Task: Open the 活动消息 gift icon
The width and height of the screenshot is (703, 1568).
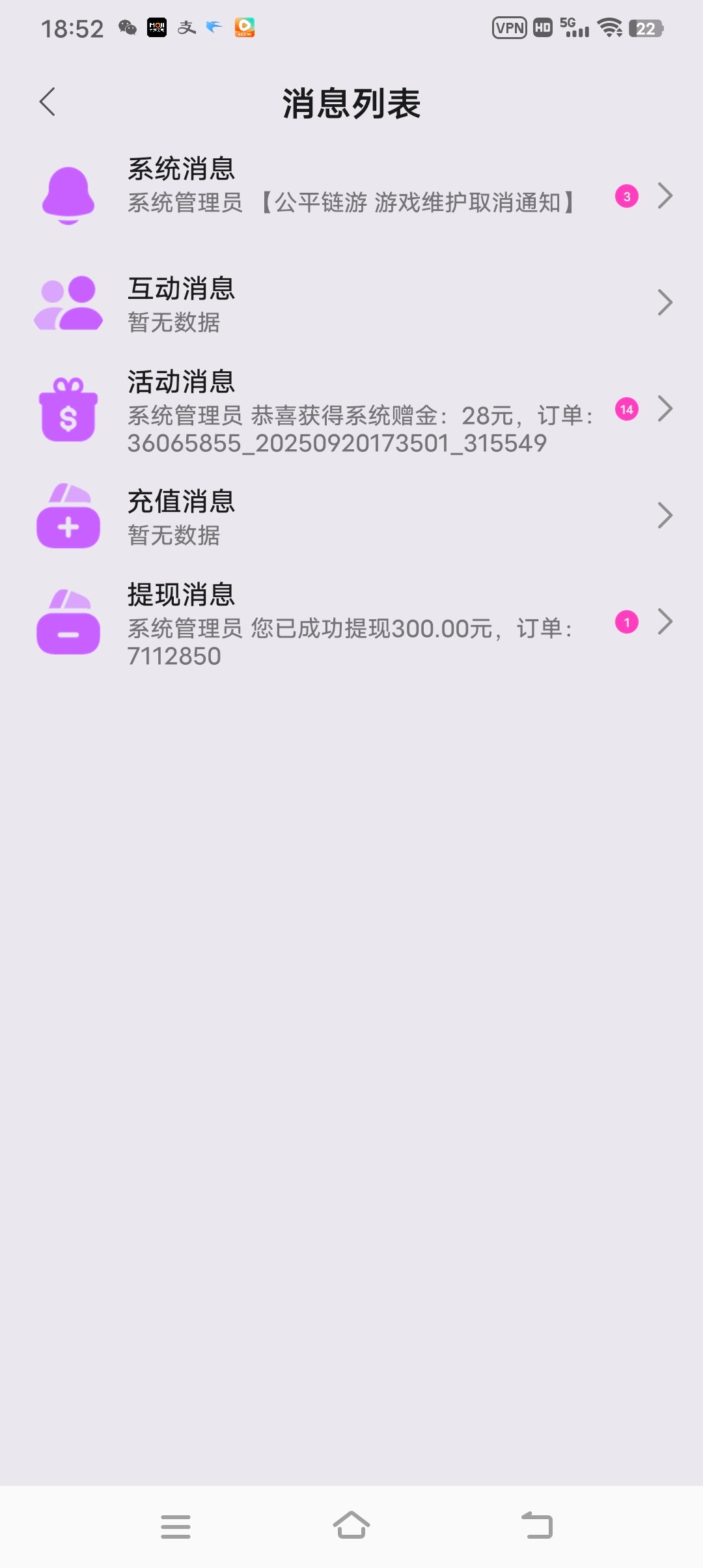Action: 68,410
